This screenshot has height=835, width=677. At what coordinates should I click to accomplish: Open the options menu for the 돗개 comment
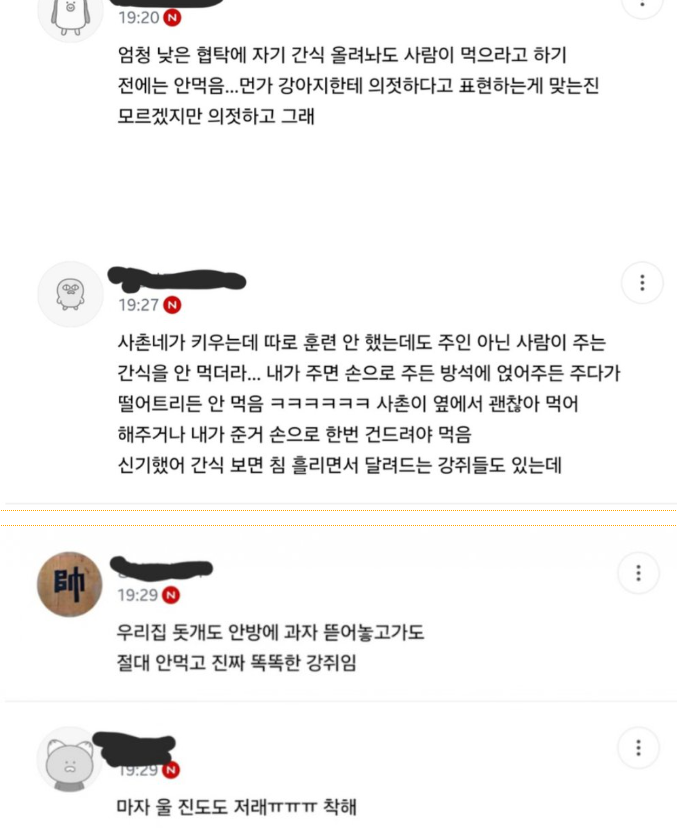pos(638,573)
